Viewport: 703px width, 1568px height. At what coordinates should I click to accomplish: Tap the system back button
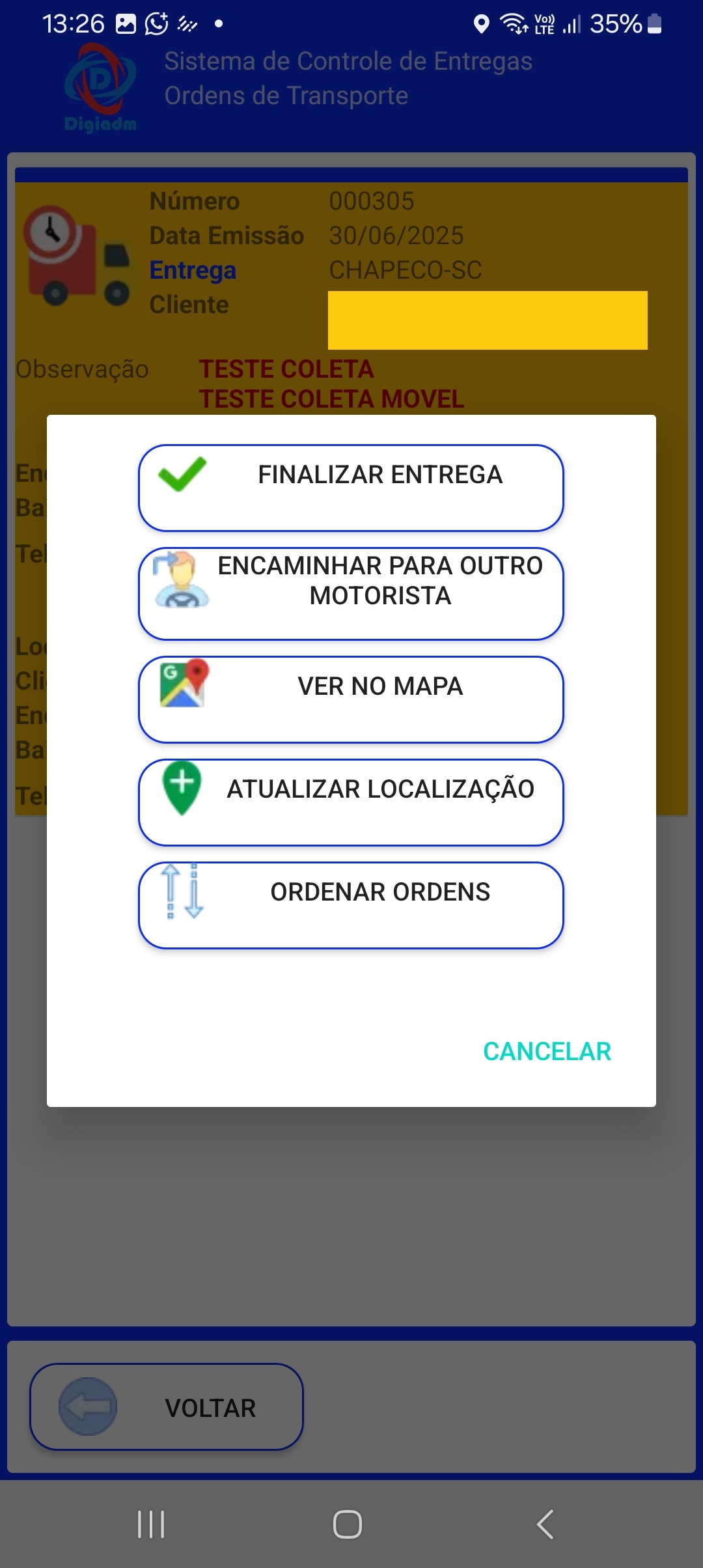tap(545, 1524)
